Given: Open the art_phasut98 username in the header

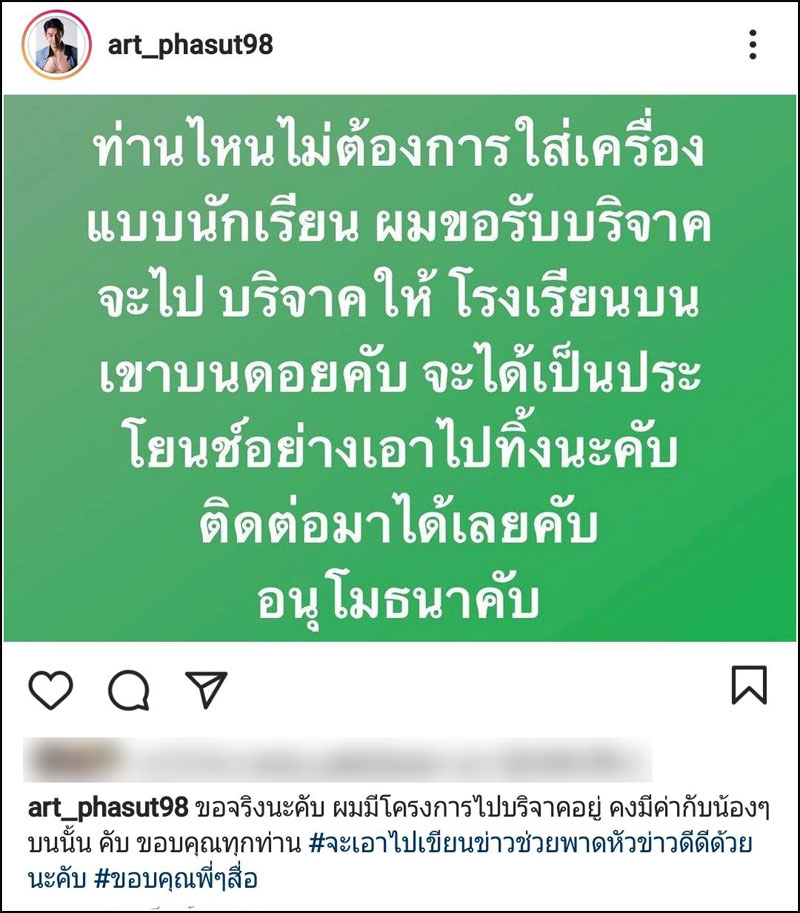Looking at the screenshot, I should tap(190, 46).
